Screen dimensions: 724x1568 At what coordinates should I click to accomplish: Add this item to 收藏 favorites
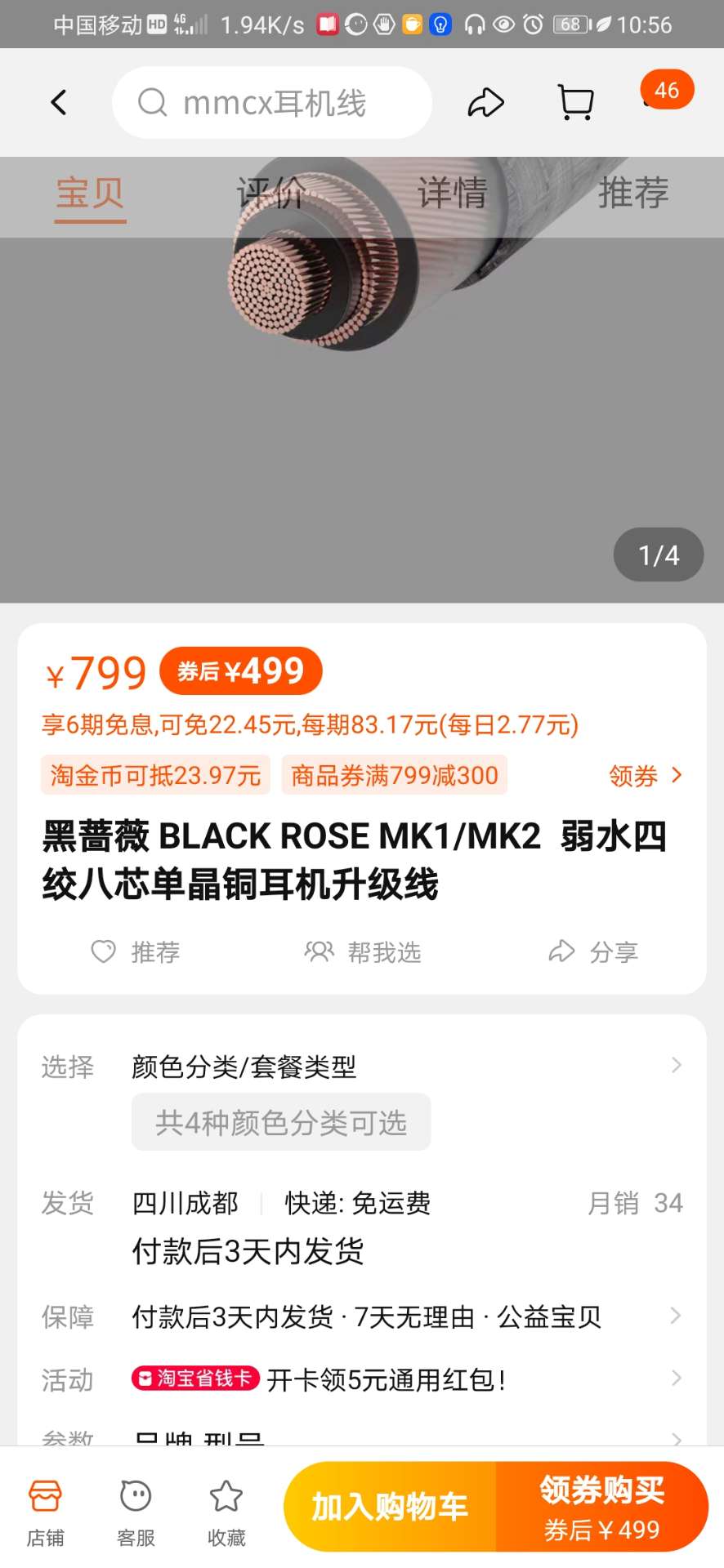[226, 1513]
